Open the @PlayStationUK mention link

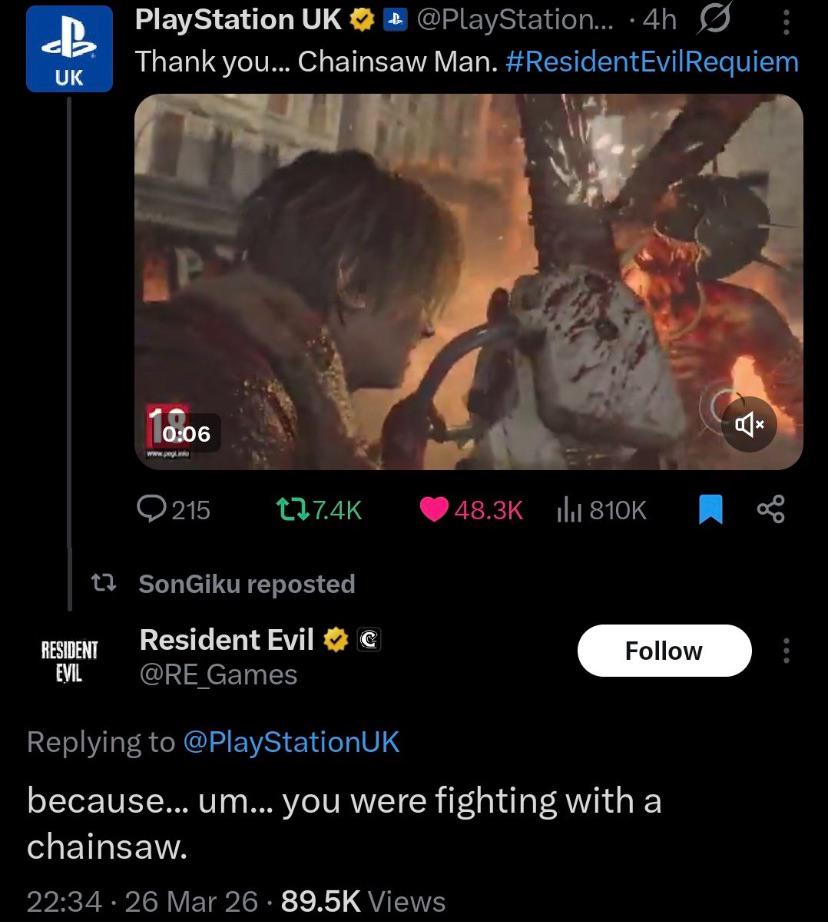[291, 742]
